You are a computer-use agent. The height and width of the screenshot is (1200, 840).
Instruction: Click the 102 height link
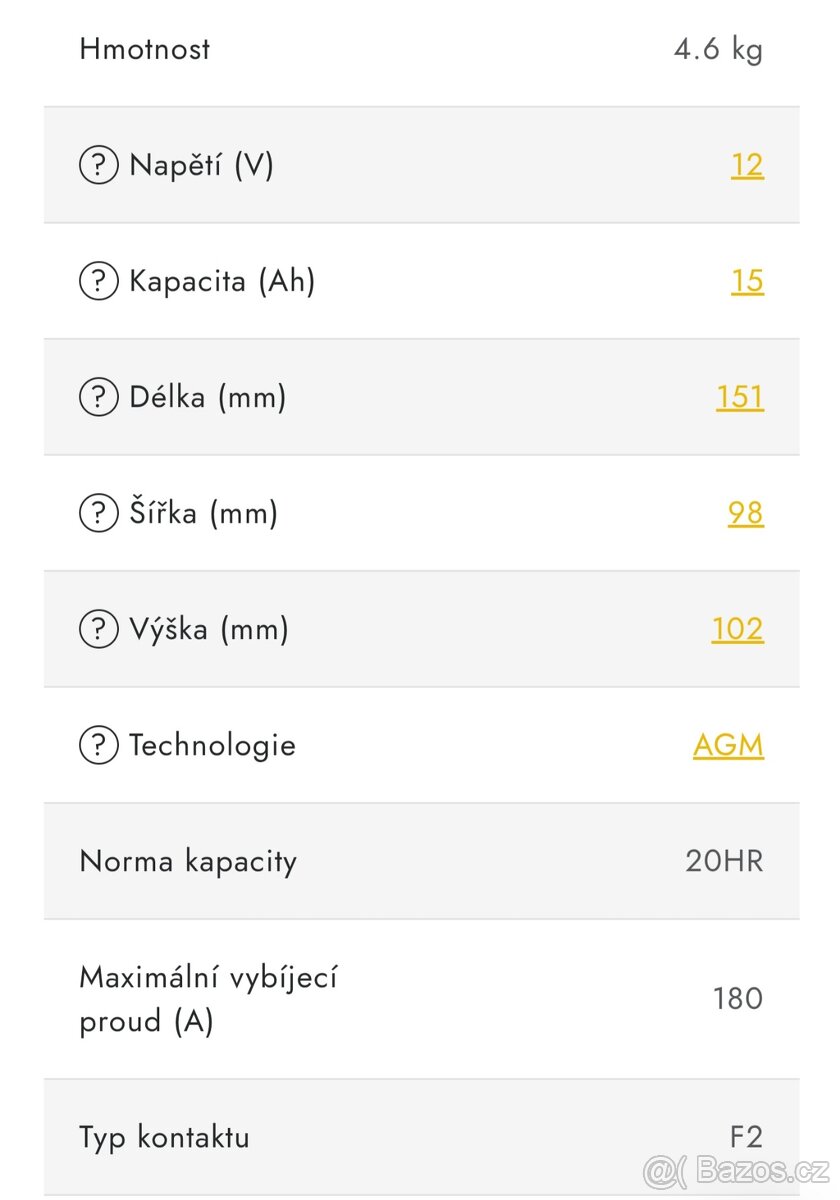pos(737,629)
